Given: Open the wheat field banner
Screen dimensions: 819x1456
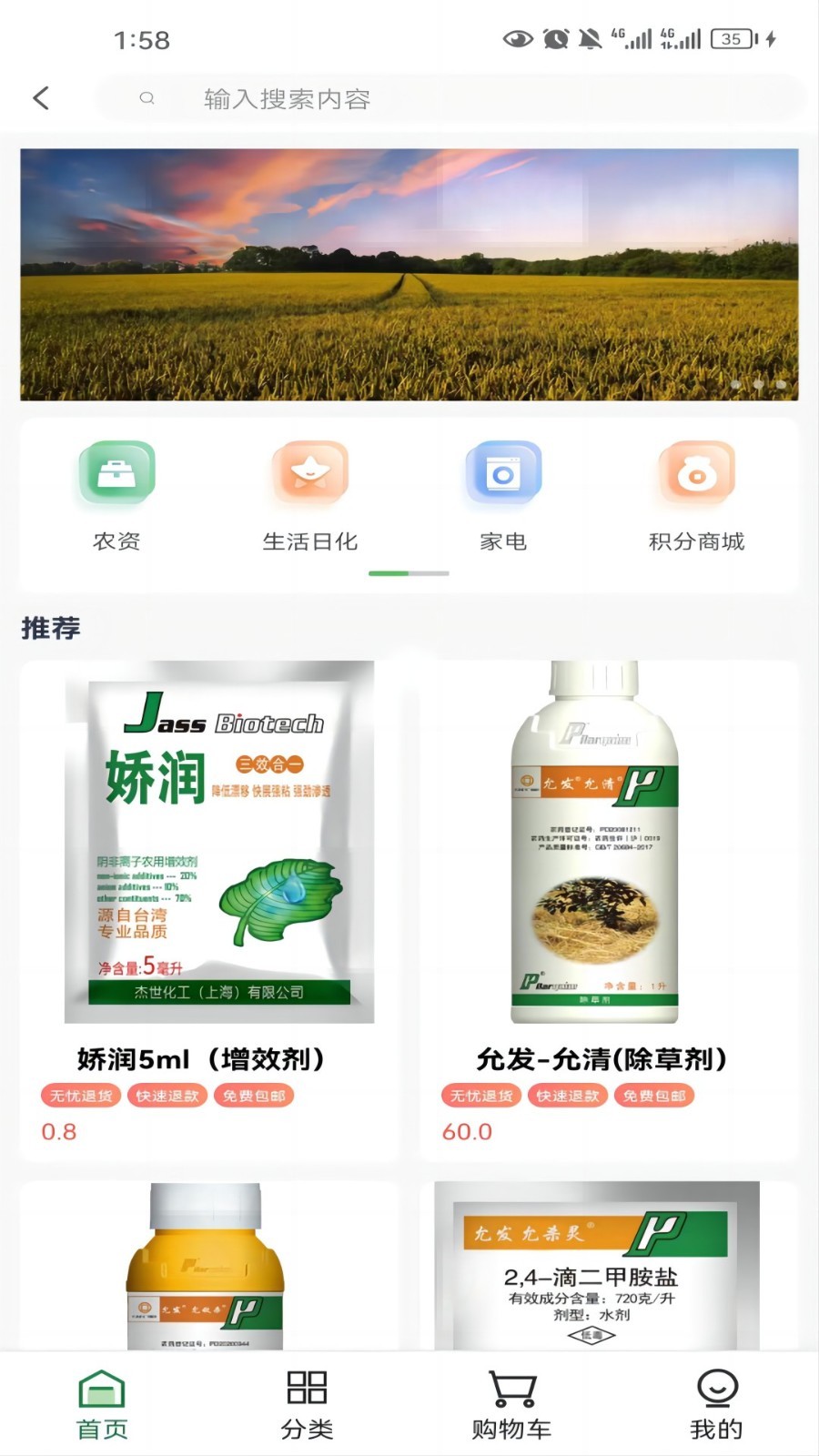Looking at the screenshot, I should (409, 275).
